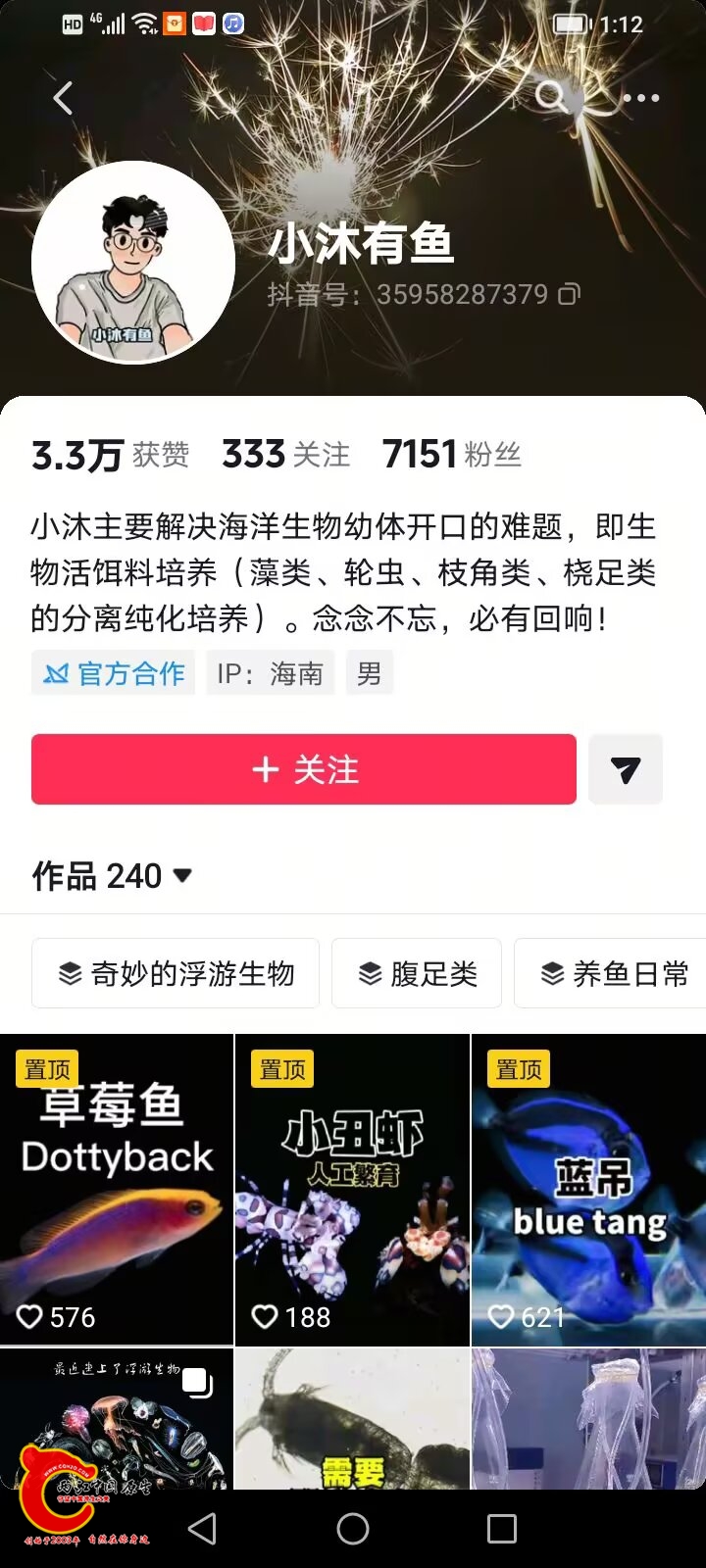Open the system recent apps view
Image resolution: width=706 pixels, height=1568 pixels.
point(501,1529)
